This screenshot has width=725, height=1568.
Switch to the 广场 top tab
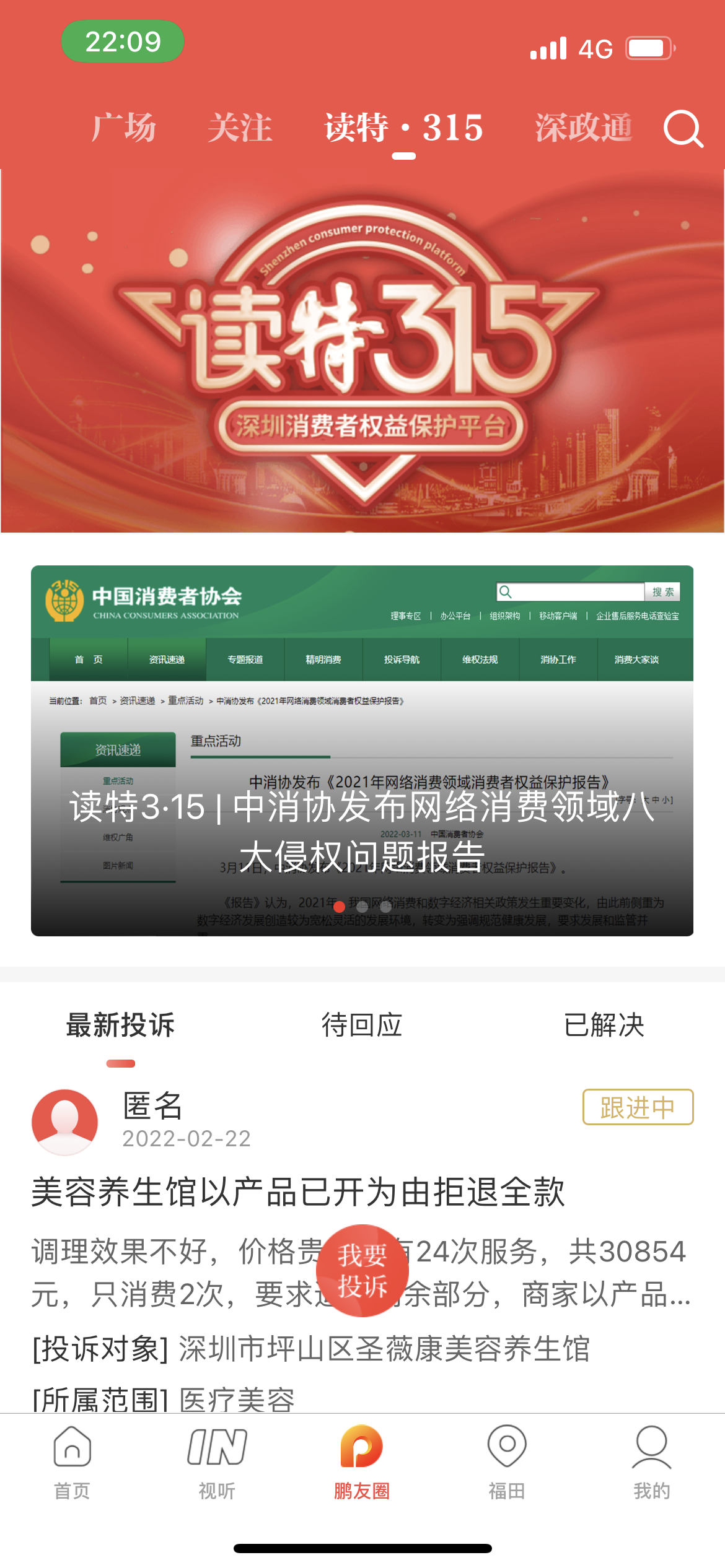pos(123,128)
